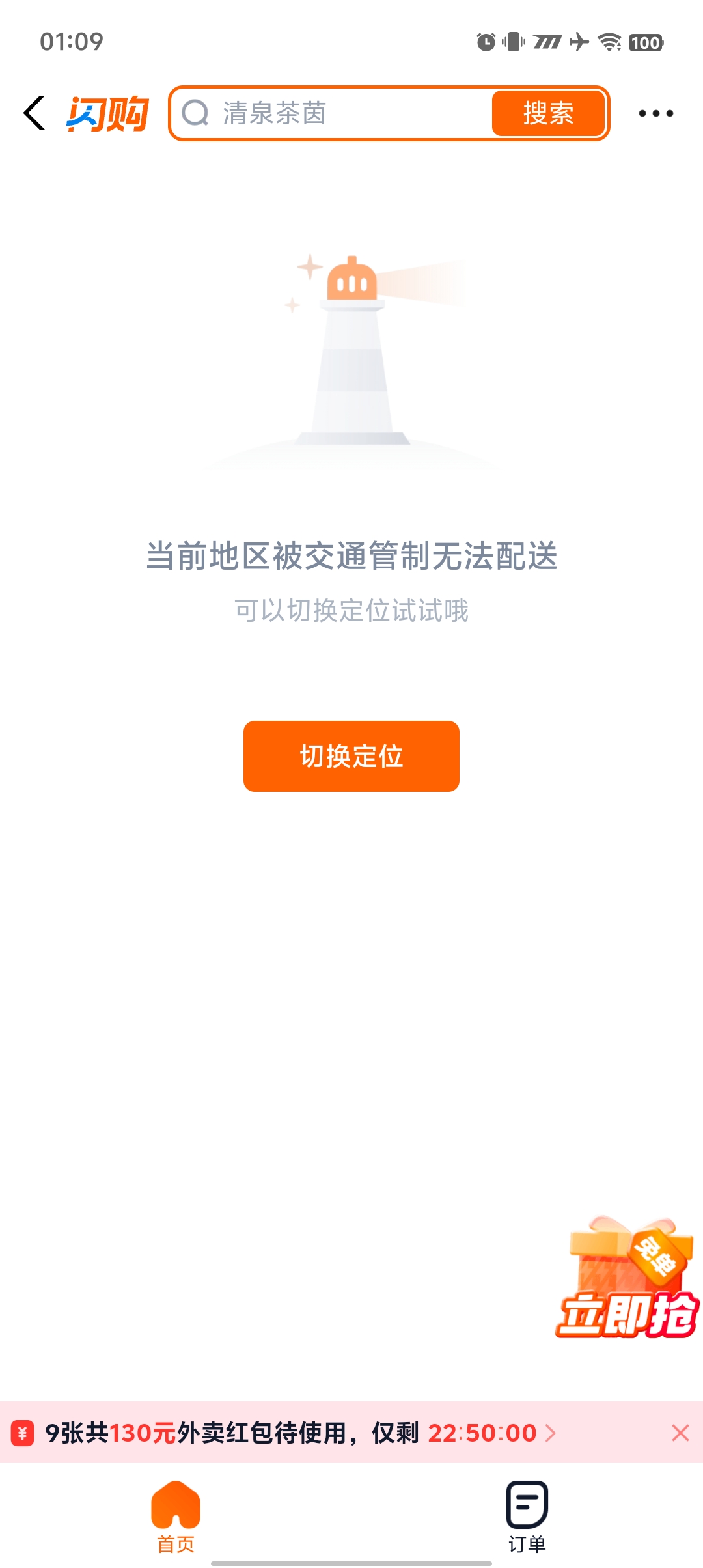Screen dimensions: 703x1568
Task: Tap 切换定位 to switch location
Action: point(351,756)
